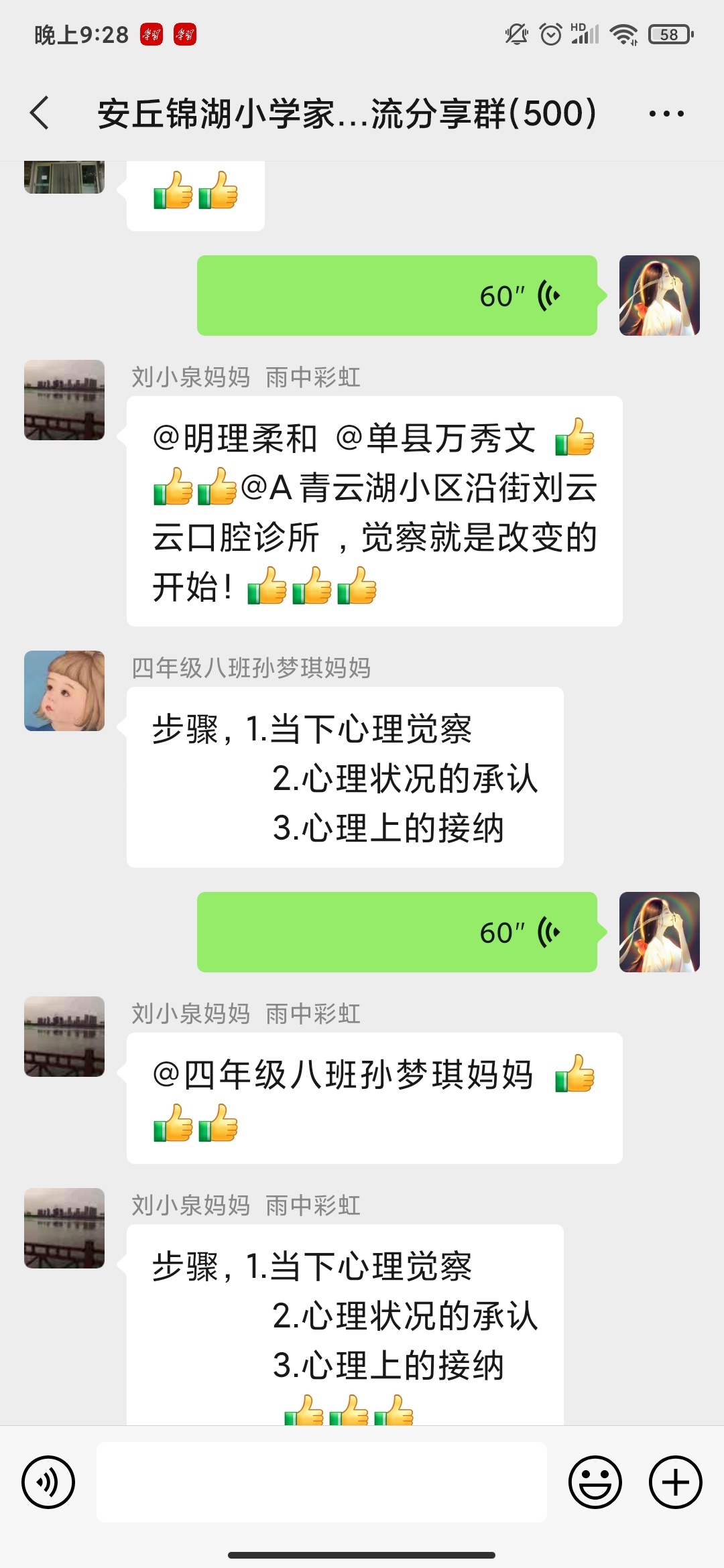Open the battery level indicator

[667, 35]
